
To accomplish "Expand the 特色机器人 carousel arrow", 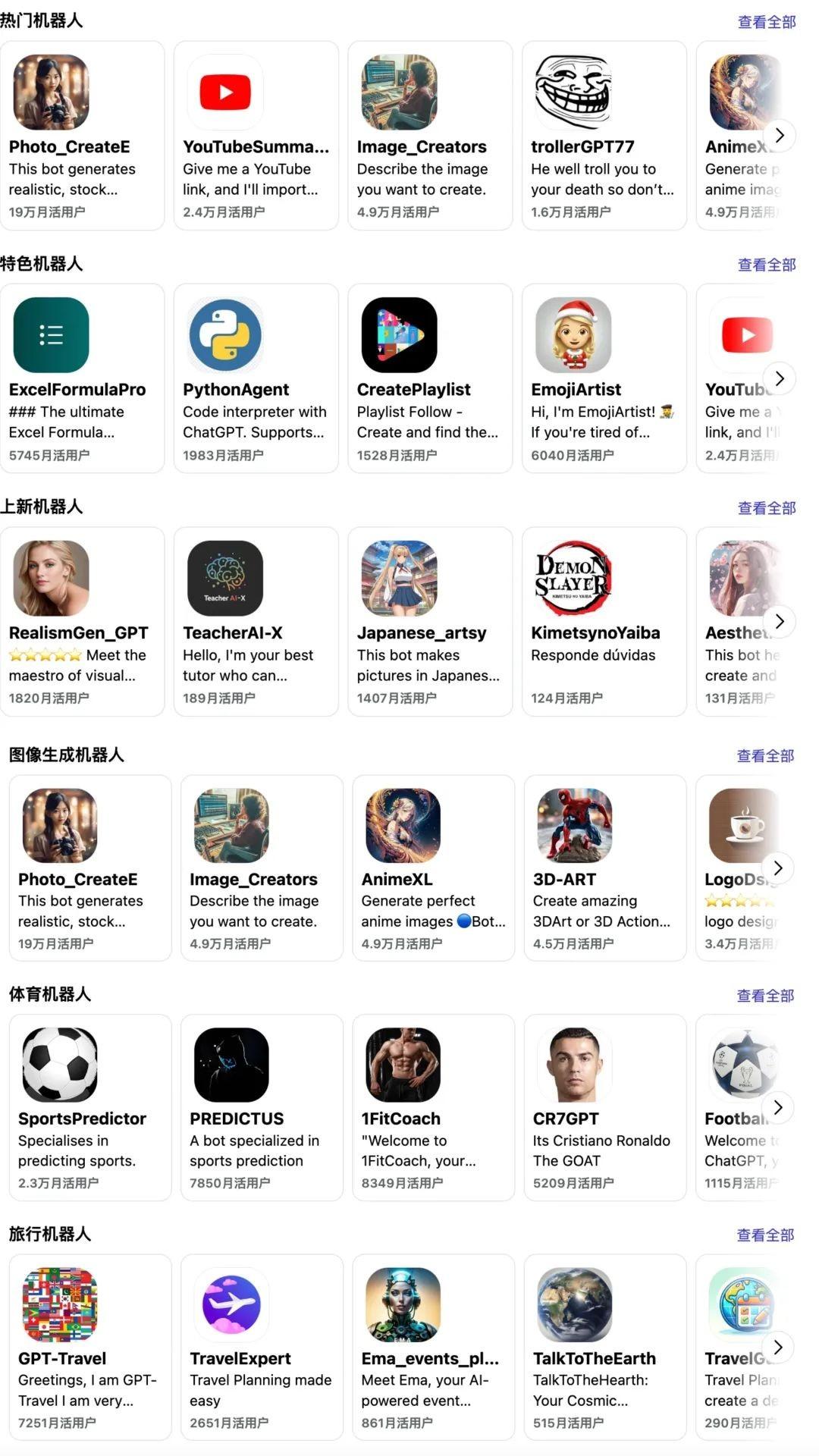I will coord(780,378).
